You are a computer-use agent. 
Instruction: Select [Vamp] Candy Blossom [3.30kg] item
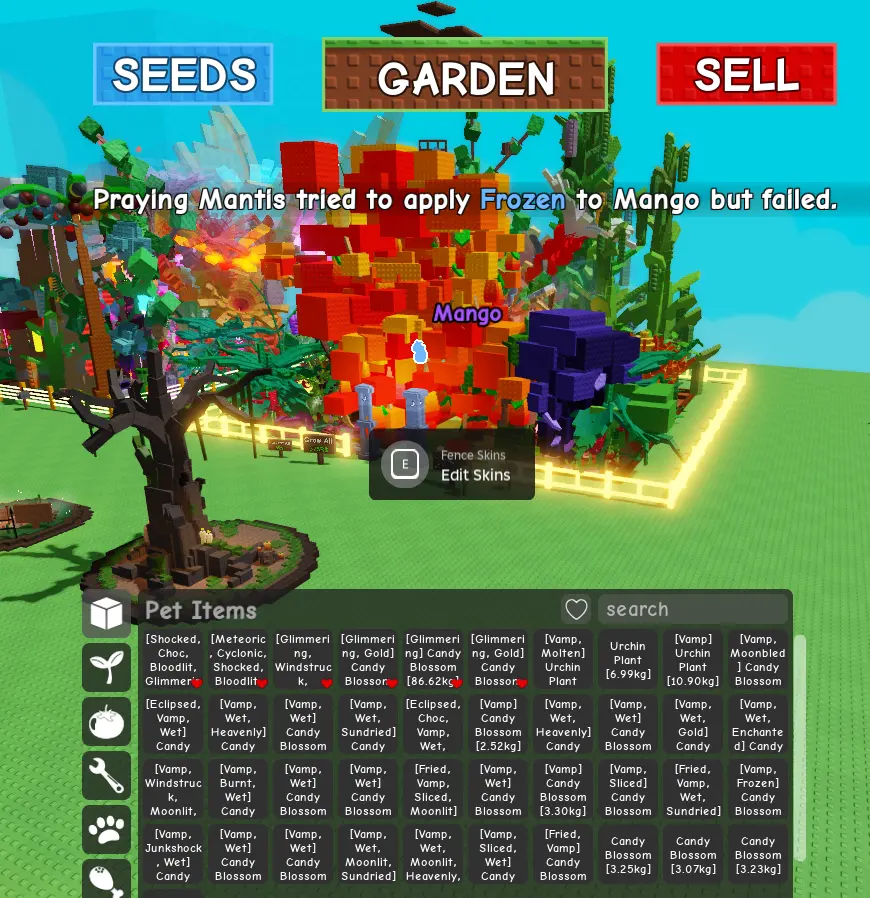tap(563, 790)
